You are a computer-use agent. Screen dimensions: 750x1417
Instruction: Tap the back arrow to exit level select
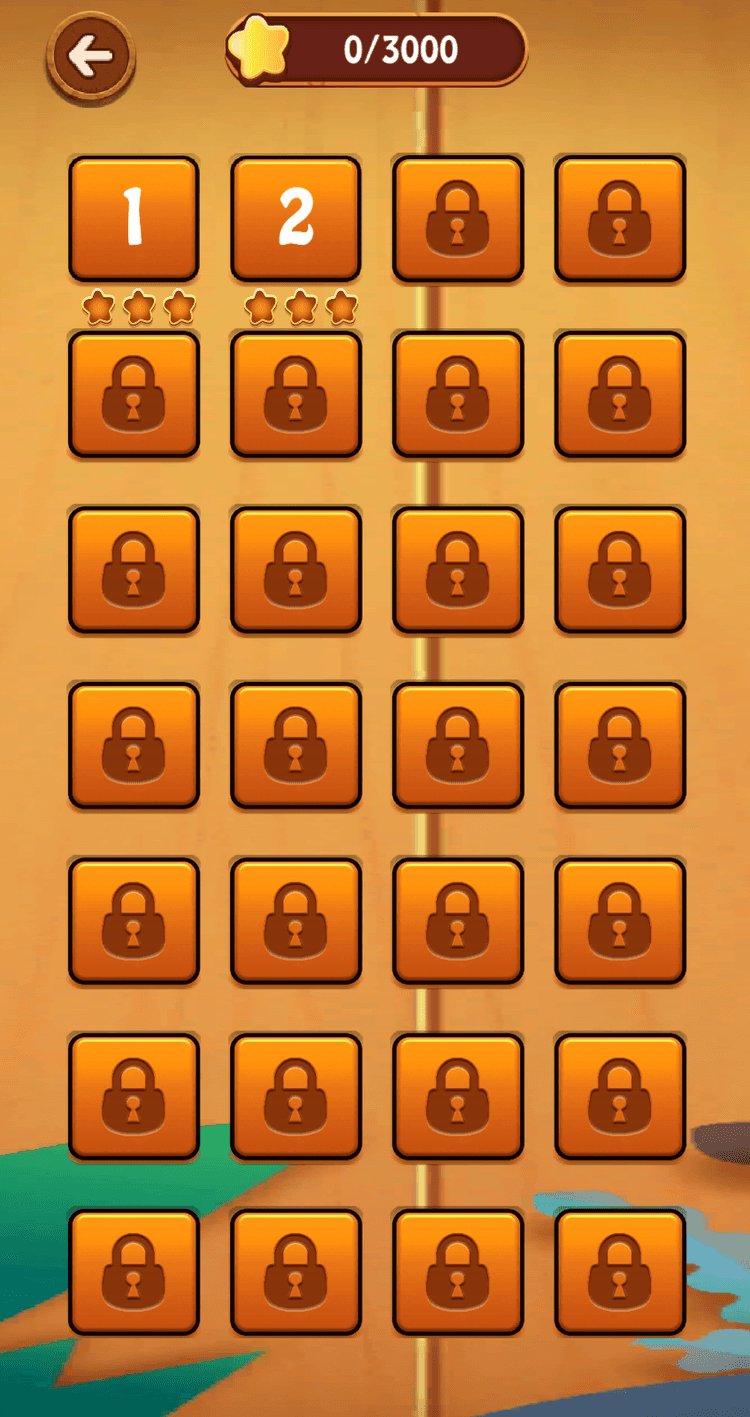click(x=91, y=54)
